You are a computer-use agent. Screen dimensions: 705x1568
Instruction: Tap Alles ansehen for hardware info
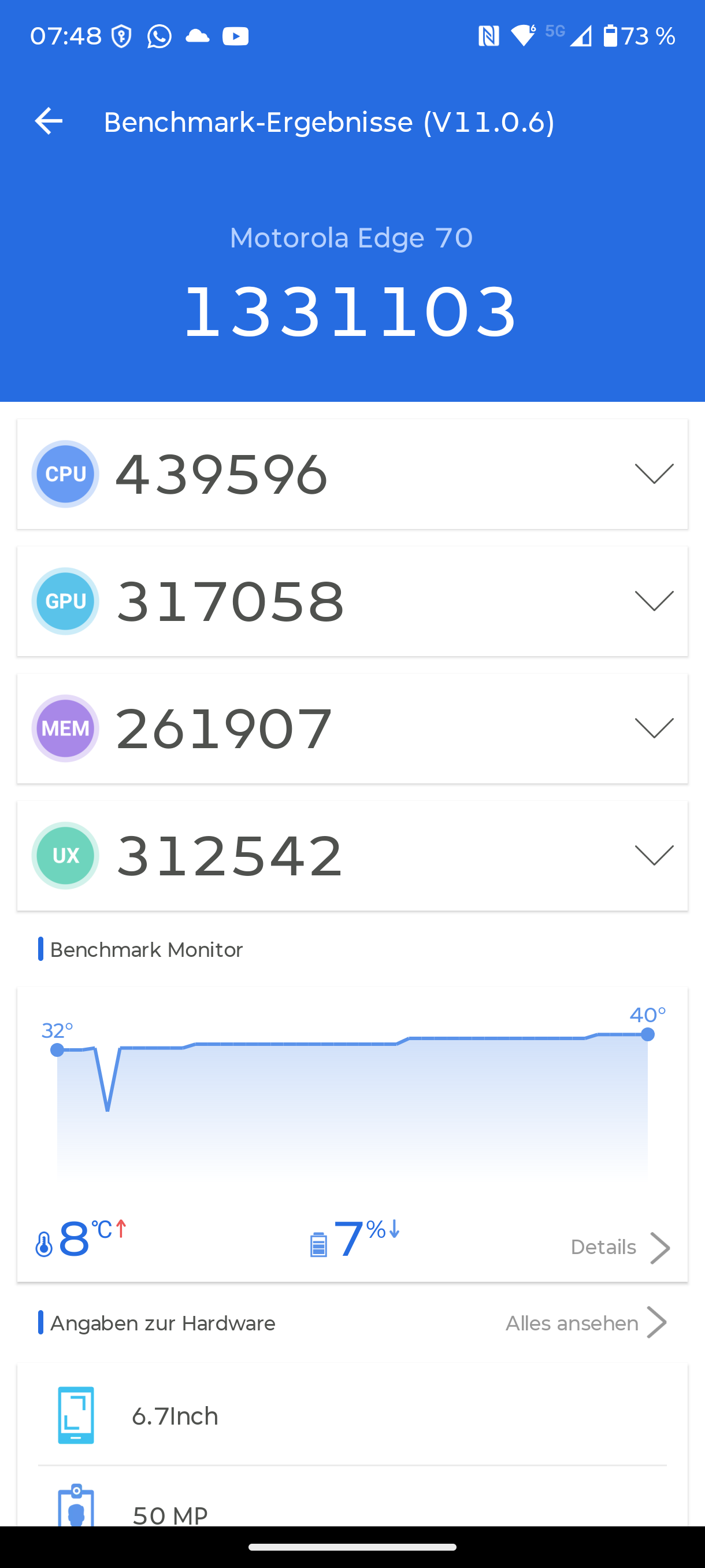coord(585,1323)
